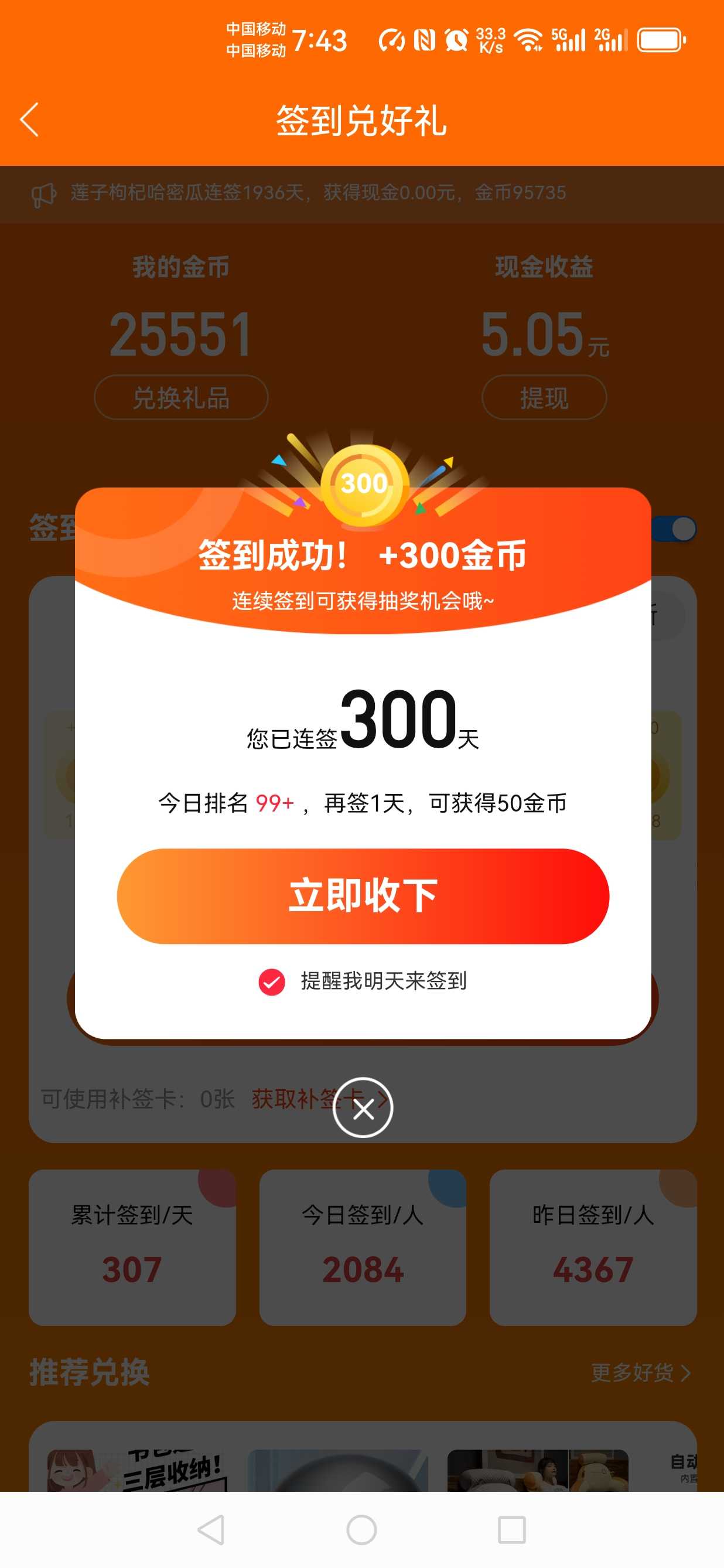724x1568 pixels.
Task: Tap the system home button
Action: [x=361, y=1530]
